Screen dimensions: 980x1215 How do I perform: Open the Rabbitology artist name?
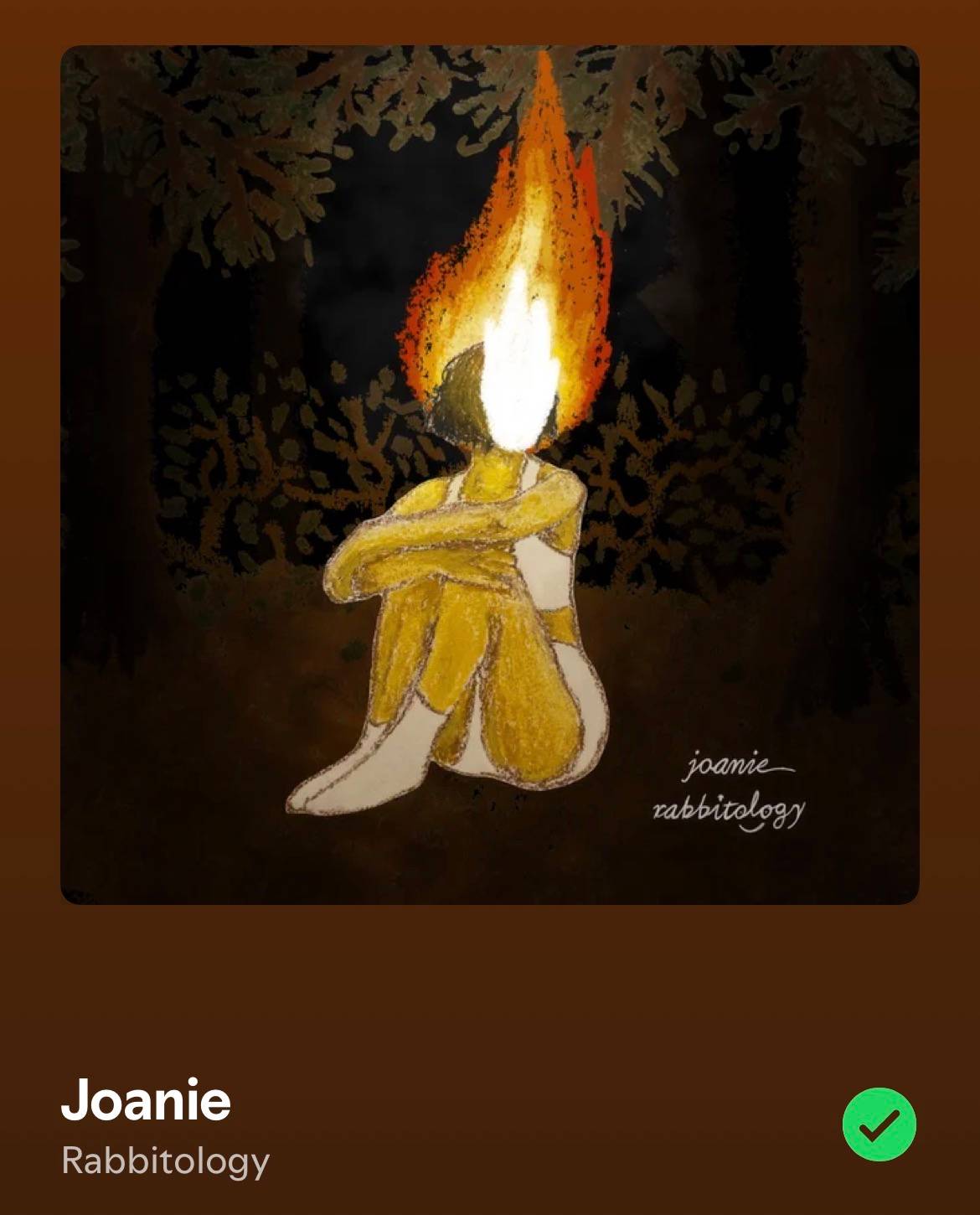point(165,1161)
